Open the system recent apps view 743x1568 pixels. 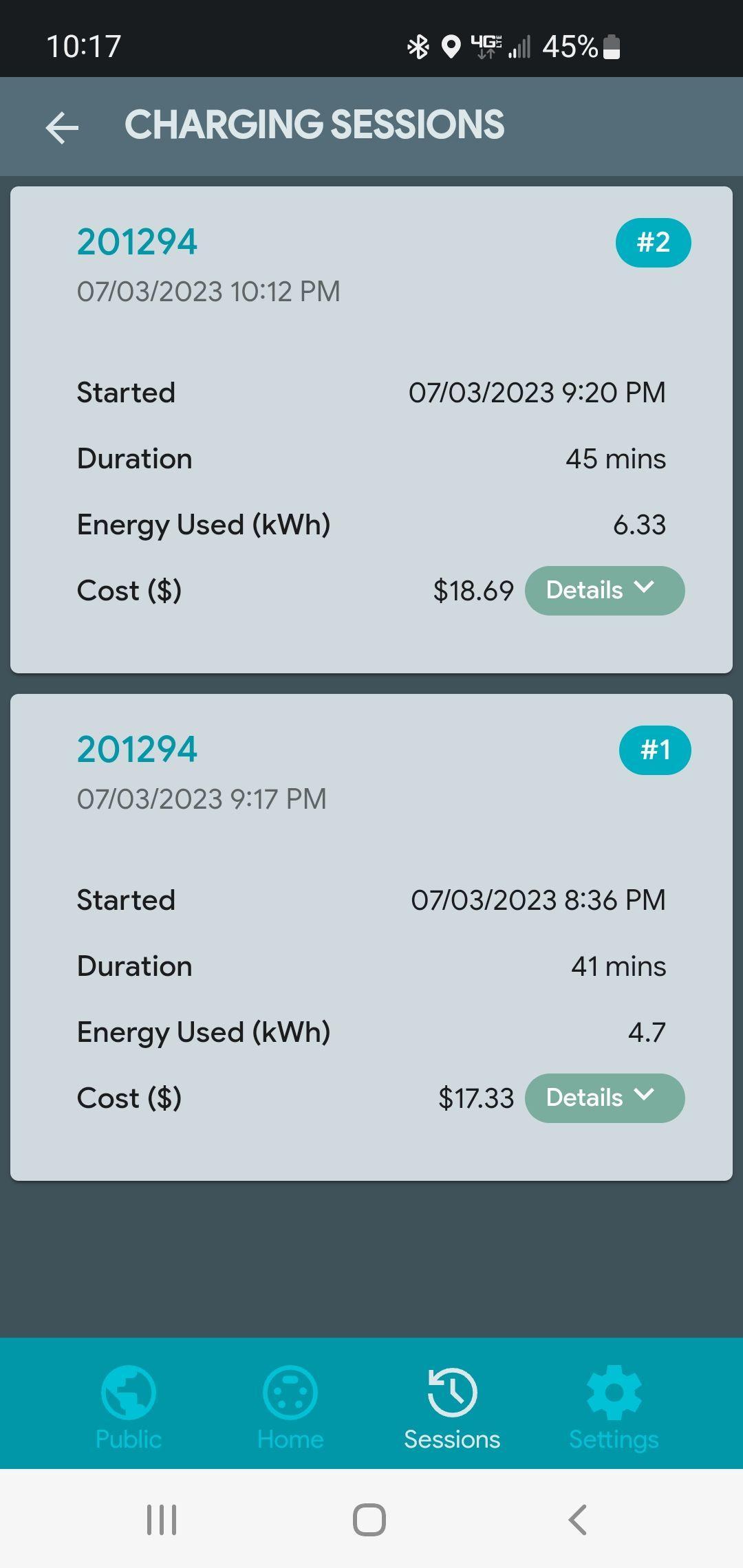pyautogui.click(x=162, y=1520)
